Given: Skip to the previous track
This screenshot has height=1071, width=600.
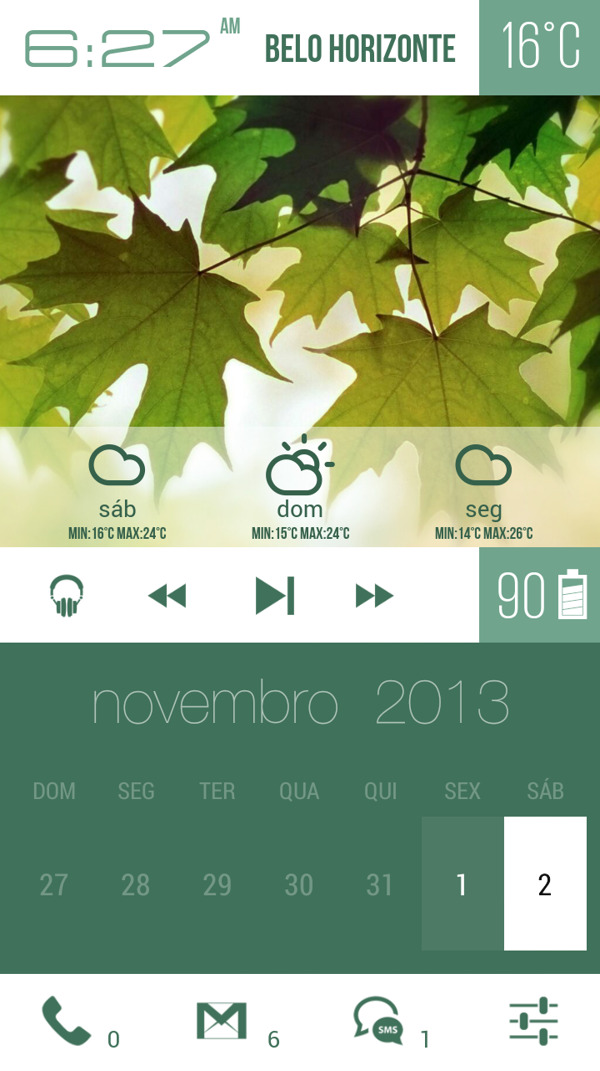Looking at the screenshot, I should click(x=167, y=597).
